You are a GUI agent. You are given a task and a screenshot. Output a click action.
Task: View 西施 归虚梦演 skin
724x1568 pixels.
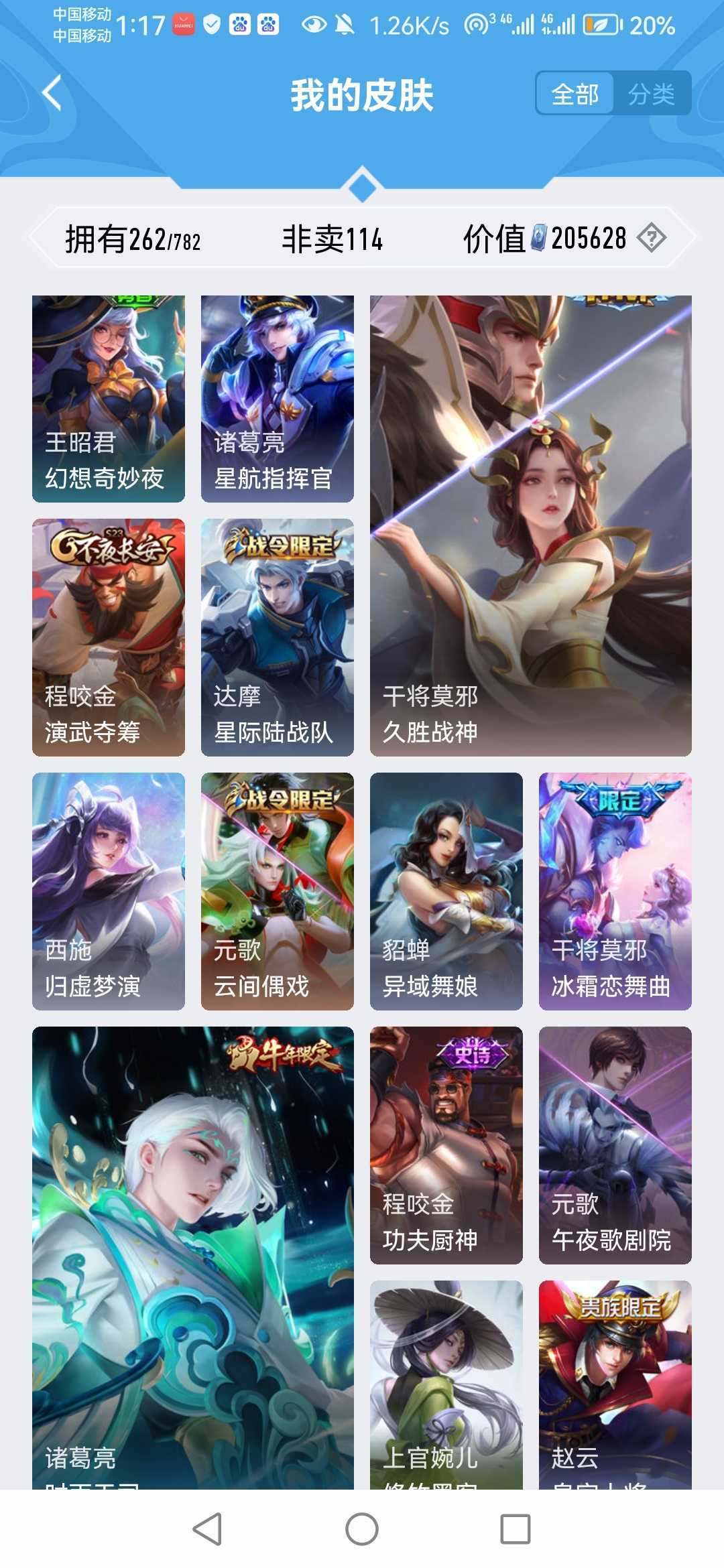click(x=109, y=891)
